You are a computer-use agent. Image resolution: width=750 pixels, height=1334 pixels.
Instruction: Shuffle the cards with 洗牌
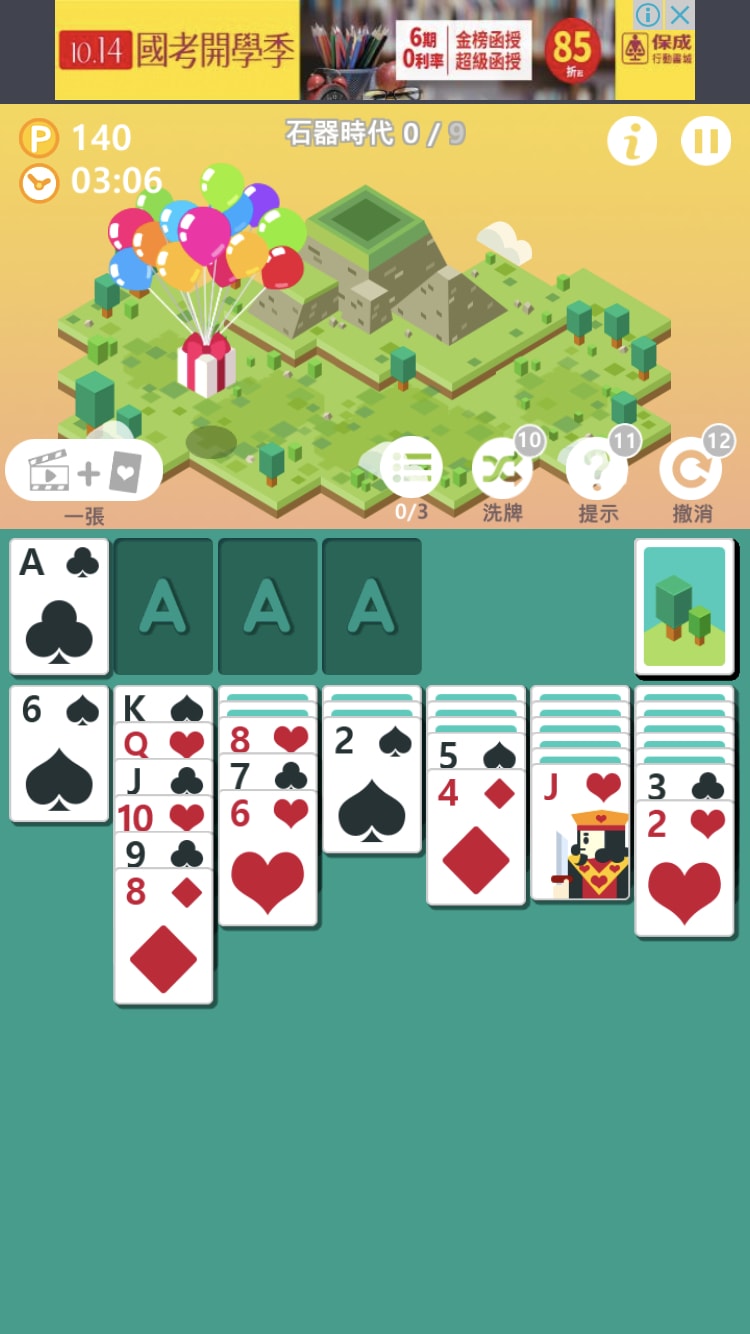[x=502, y=469]
